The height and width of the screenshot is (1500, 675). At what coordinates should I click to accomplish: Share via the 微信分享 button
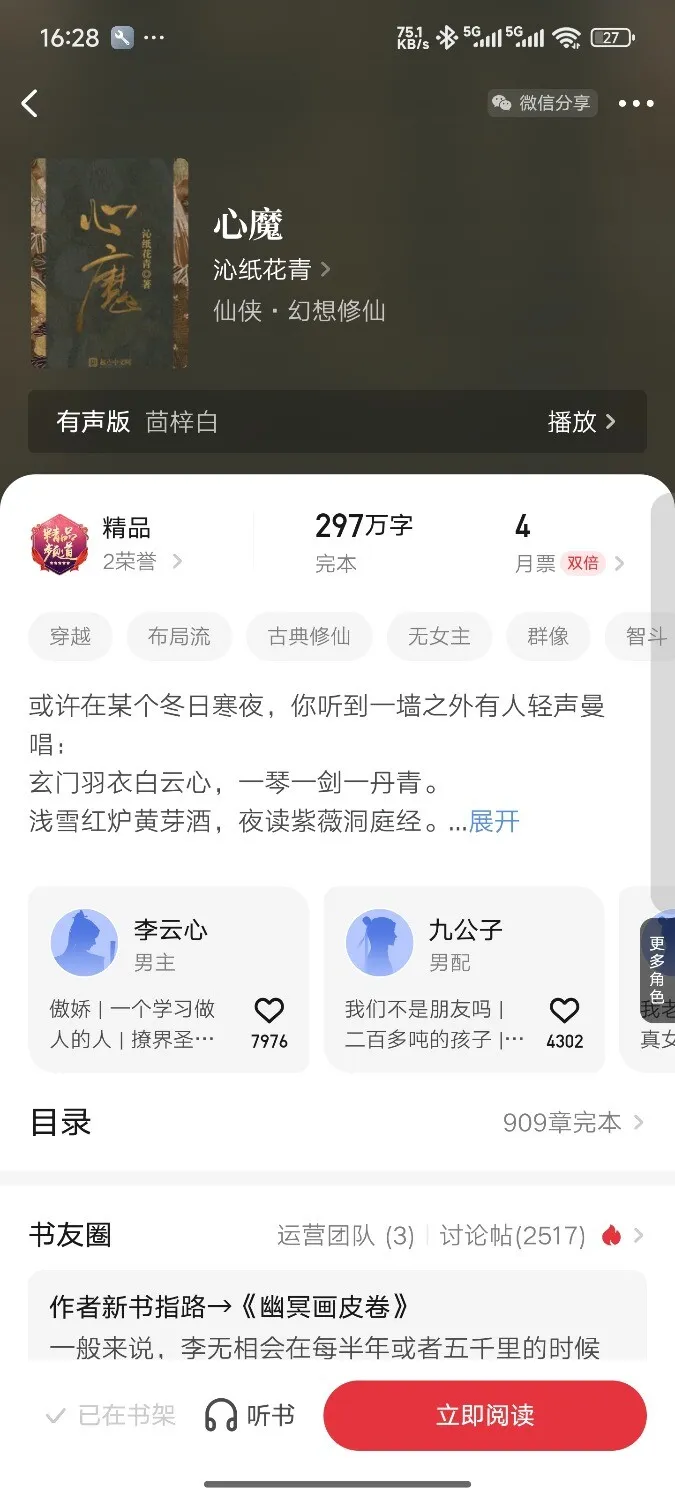542,103
